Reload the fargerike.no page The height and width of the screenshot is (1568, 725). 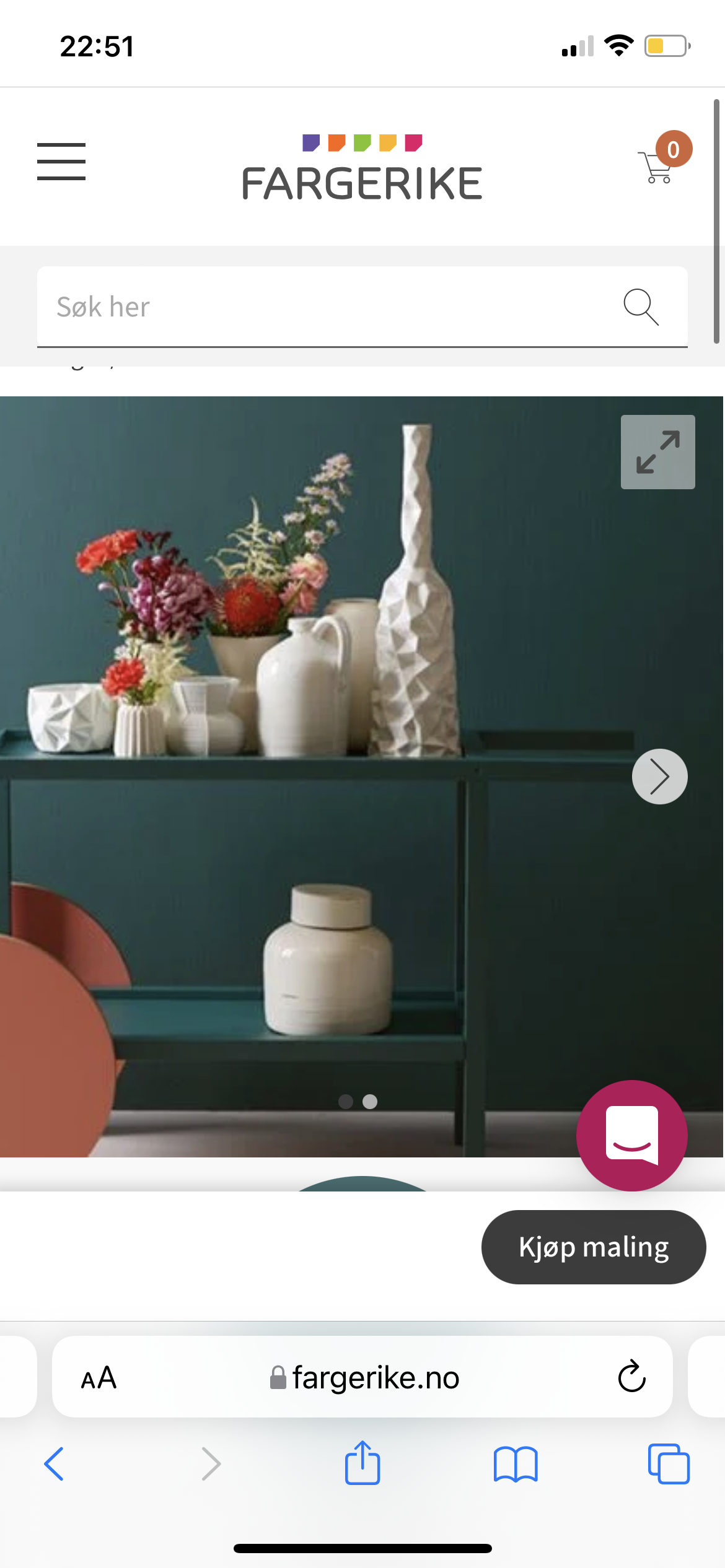632,1377
